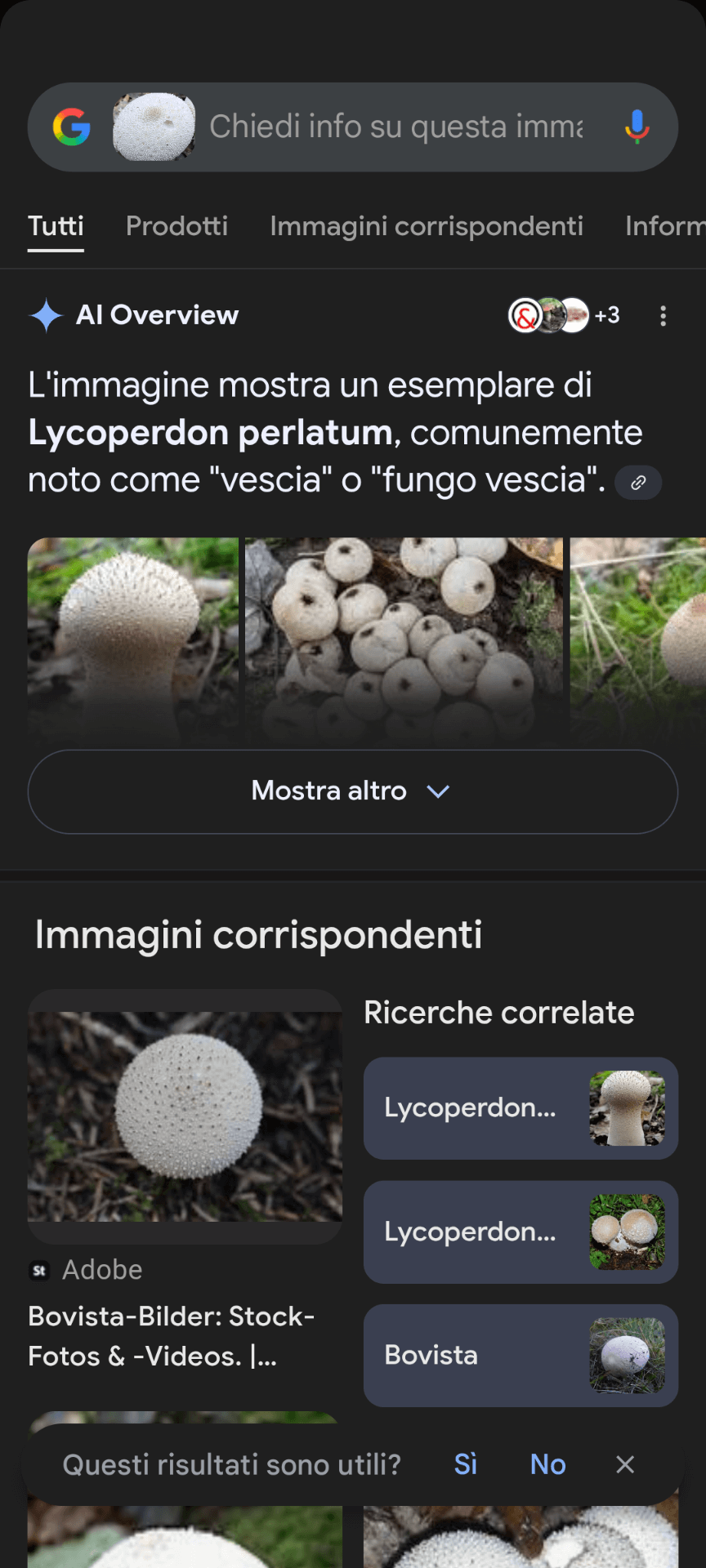Expand the AI Overview with Mostra altro
This screenshot has height=1568, width=706.
[352, 791]
